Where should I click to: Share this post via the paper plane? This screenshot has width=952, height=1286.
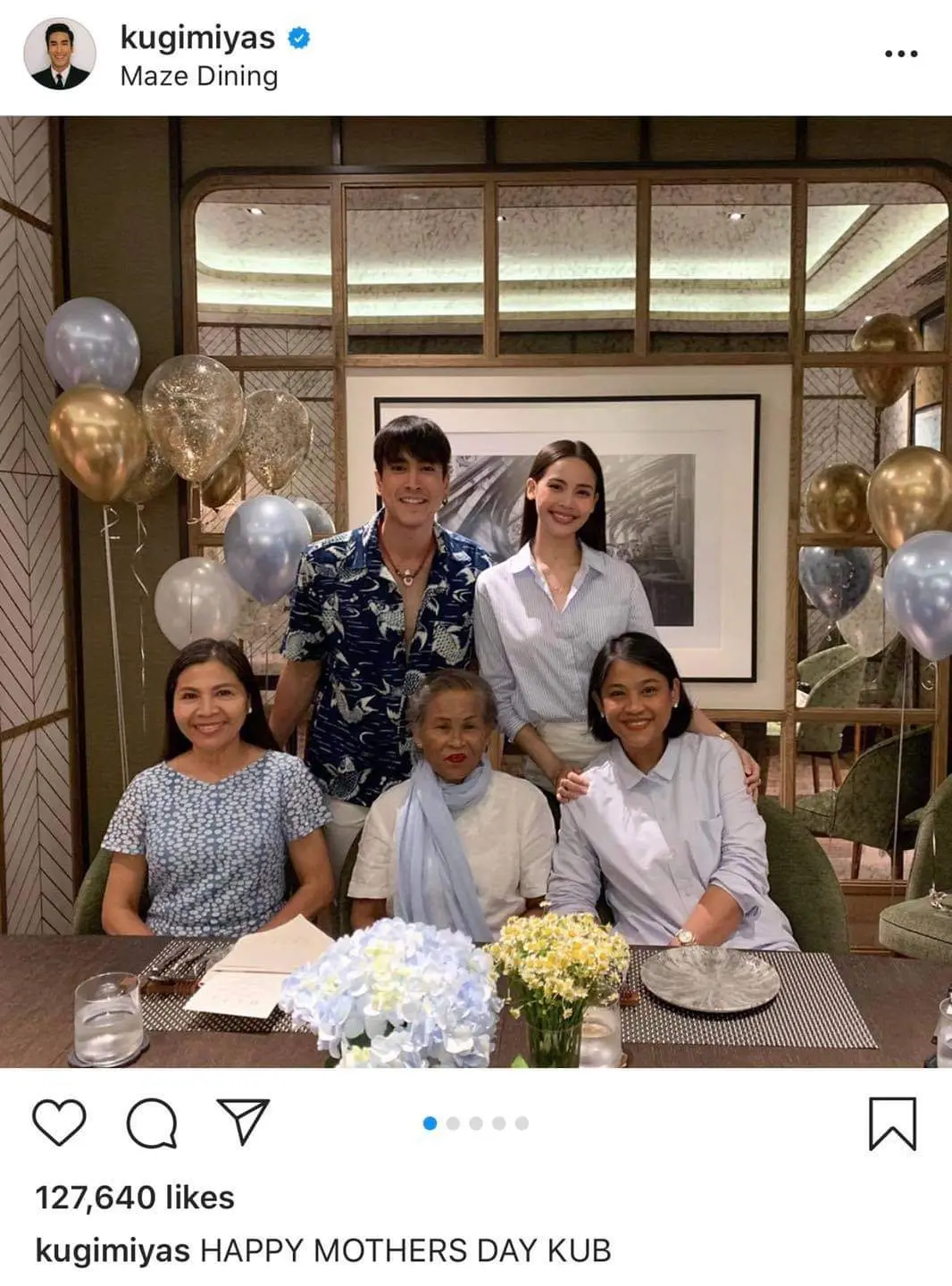click(x=243, y=1122)
